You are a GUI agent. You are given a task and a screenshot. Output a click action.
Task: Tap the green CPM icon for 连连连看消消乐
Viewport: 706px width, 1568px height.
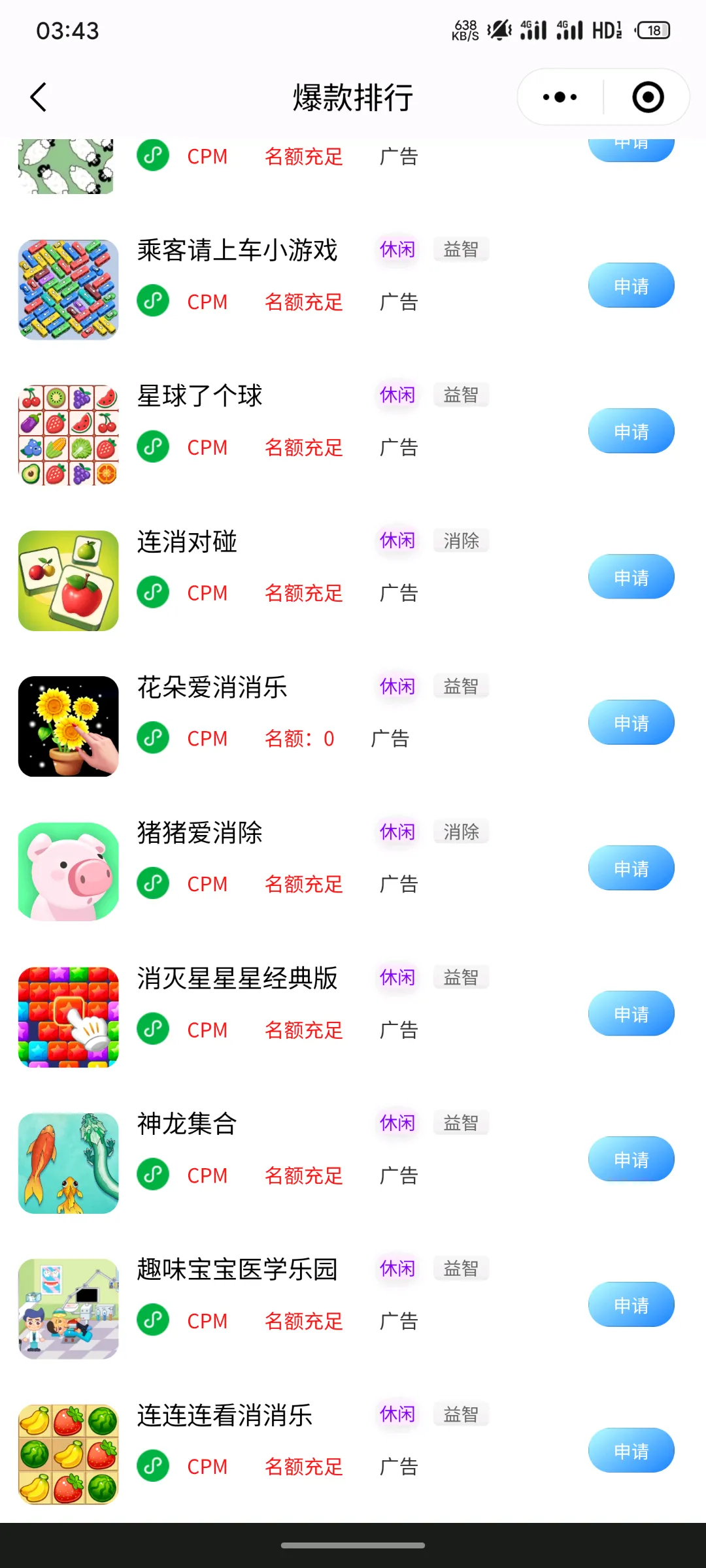(x=152, y=1465)
